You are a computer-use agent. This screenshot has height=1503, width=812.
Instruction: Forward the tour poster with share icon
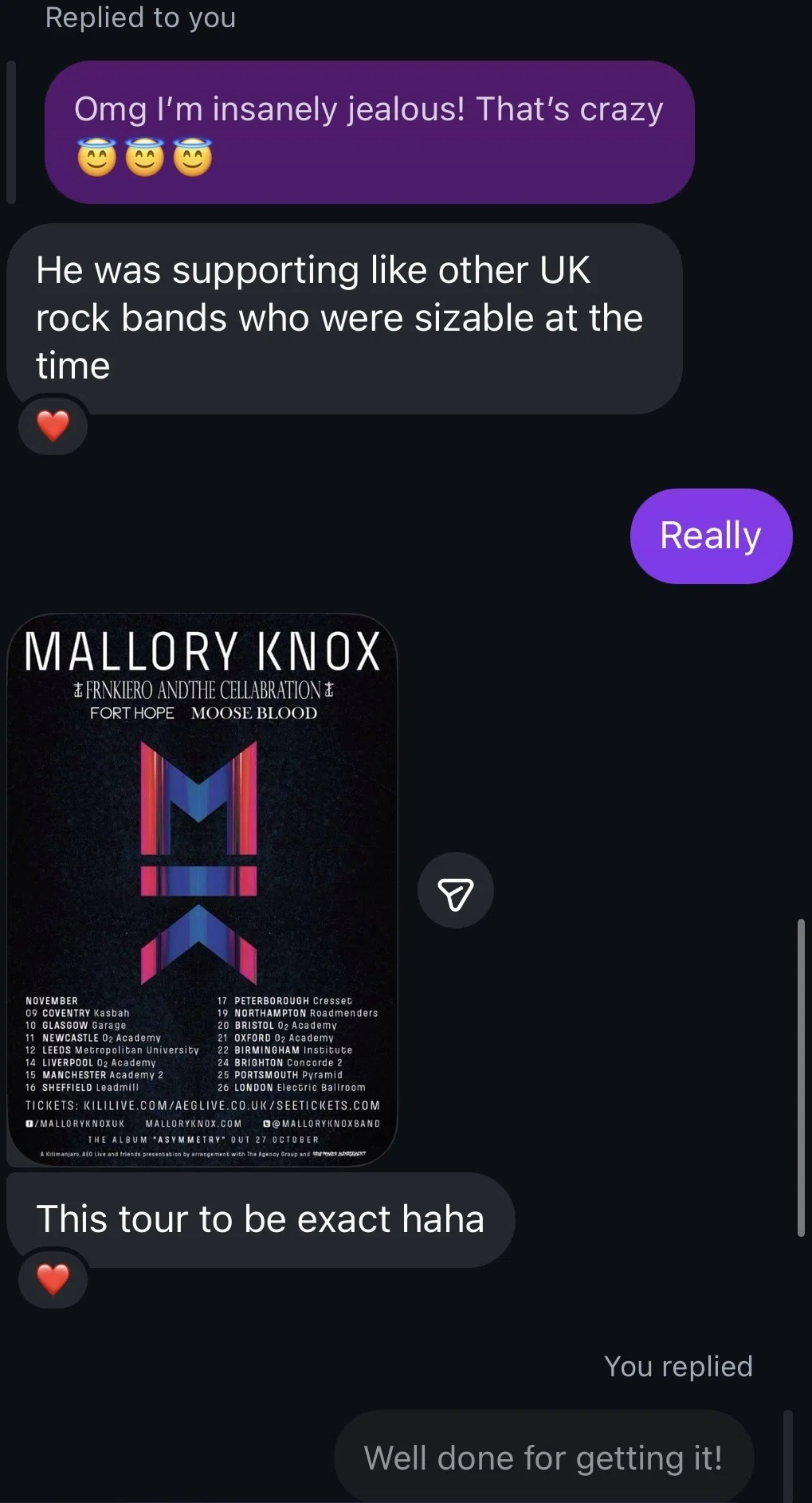(456, 891)
